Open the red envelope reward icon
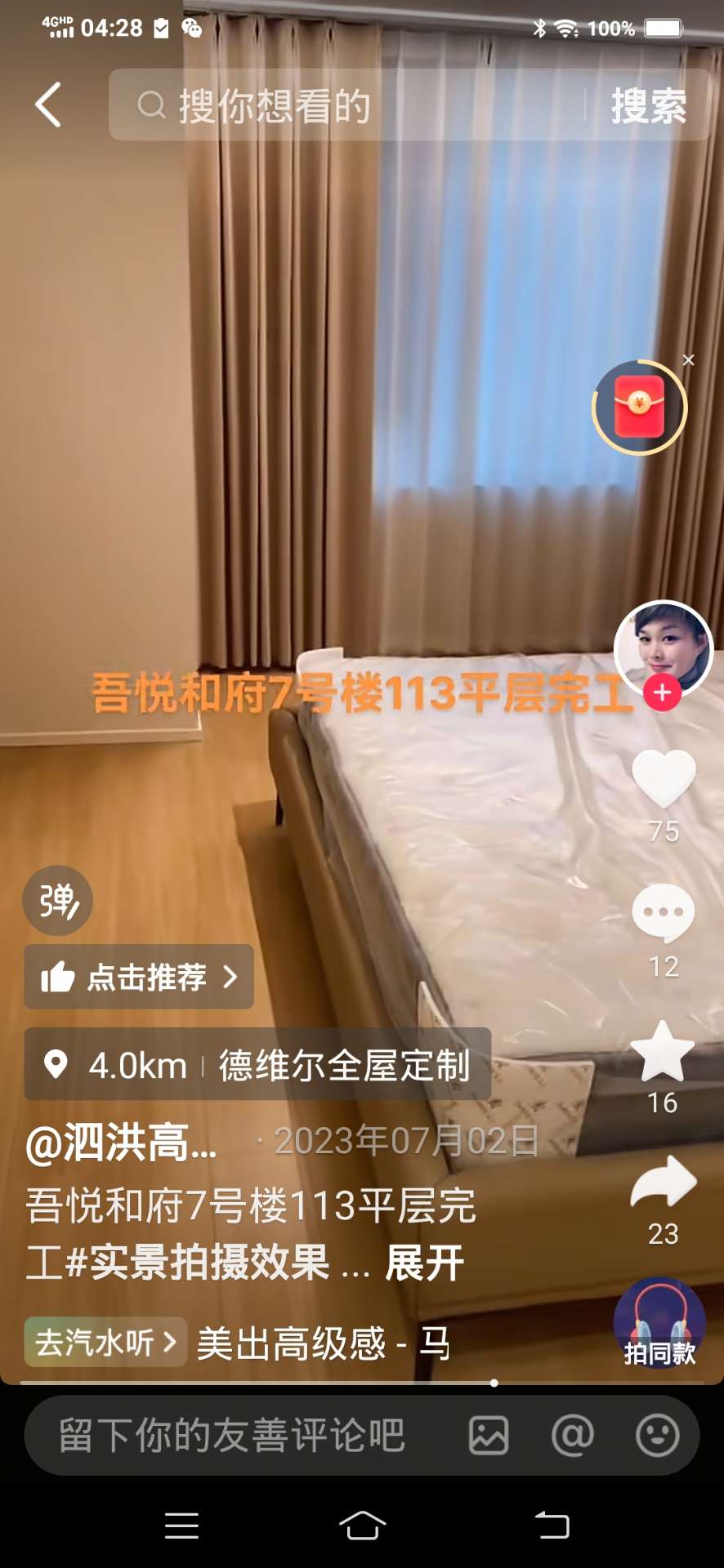Screen dimensions: 724x1568 click(x=639, y=407)
